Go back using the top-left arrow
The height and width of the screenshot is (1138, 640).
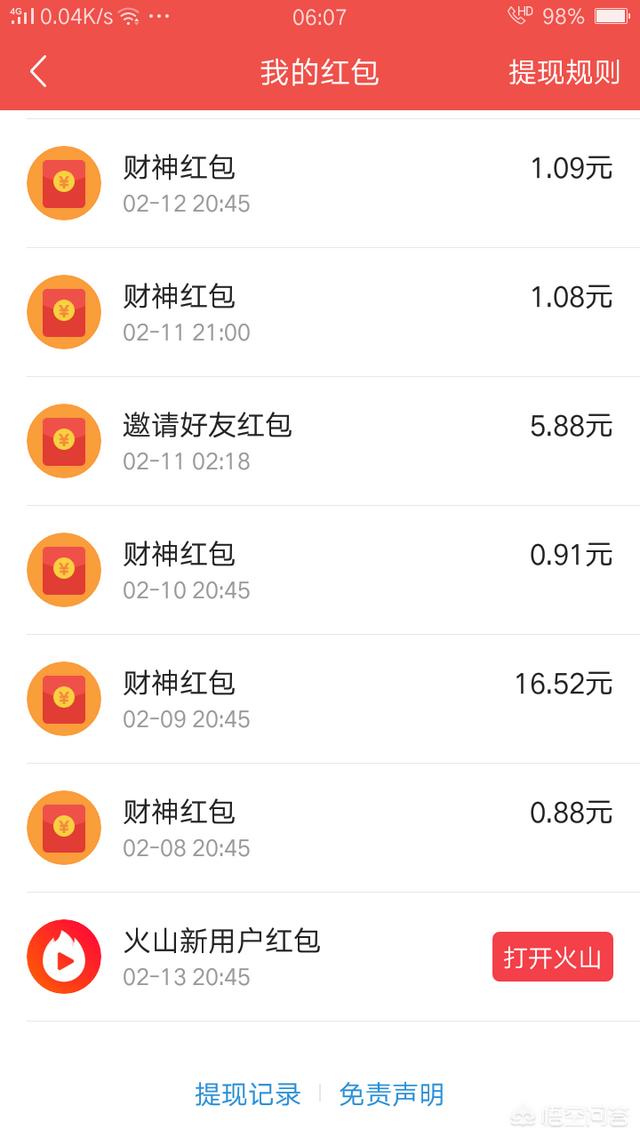pyautogui.click(x=38, y=72)
